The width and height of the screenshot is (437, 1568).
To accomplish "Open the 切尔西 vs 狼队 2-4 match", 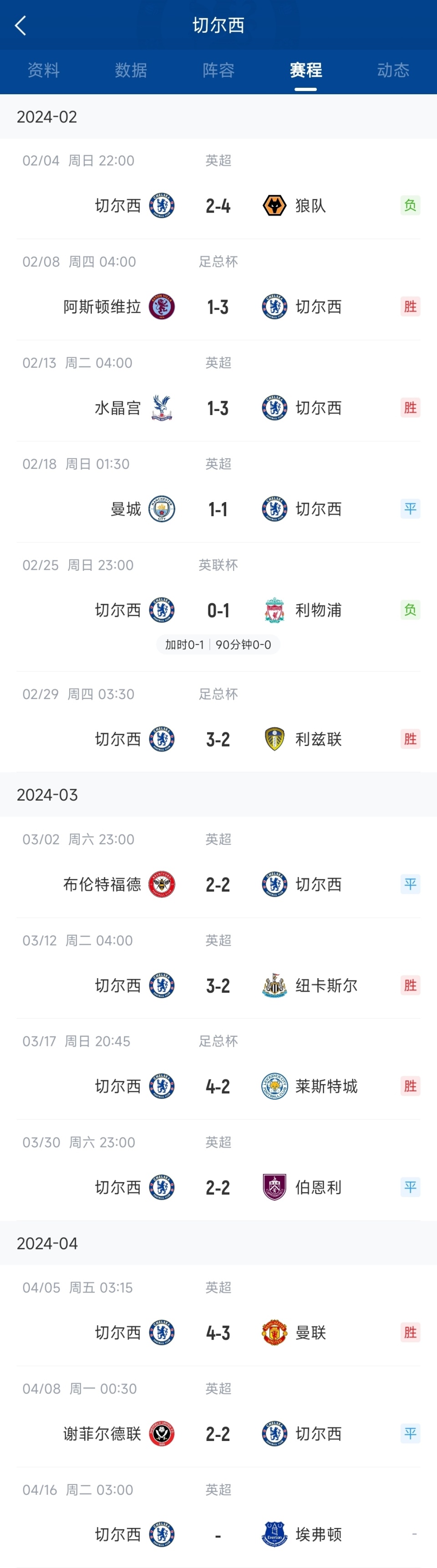I will [x=218, y=206].
